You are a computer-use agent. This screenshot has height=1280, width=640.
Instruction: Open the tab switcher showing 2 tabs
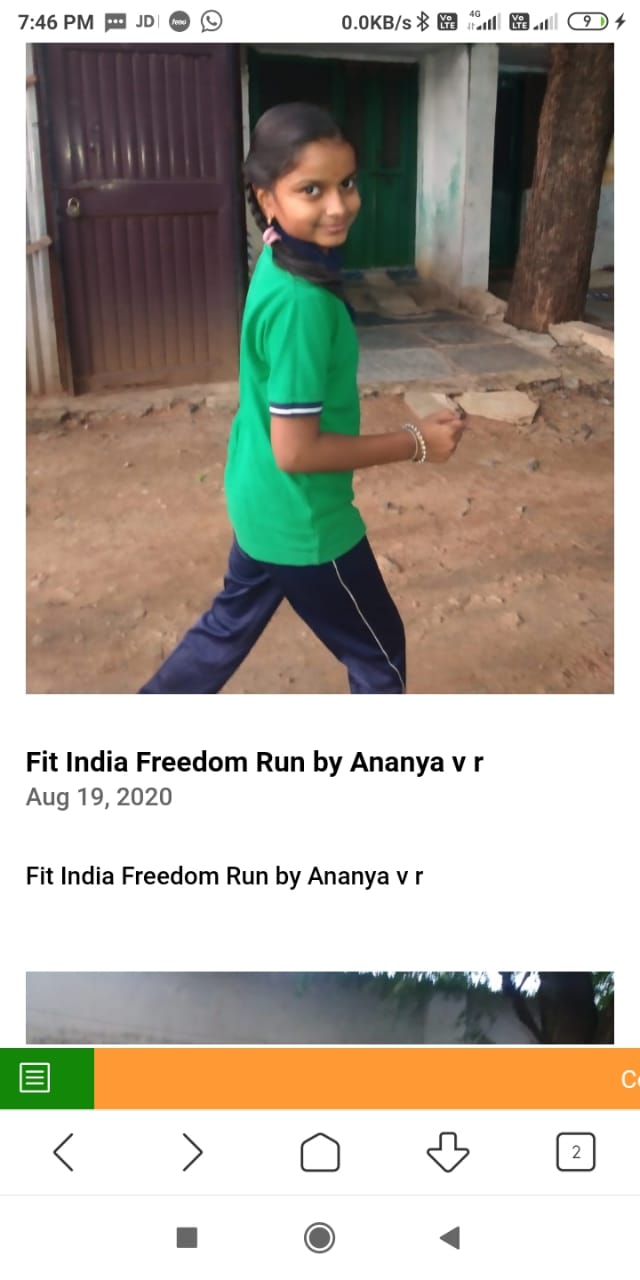point(575,1152)
